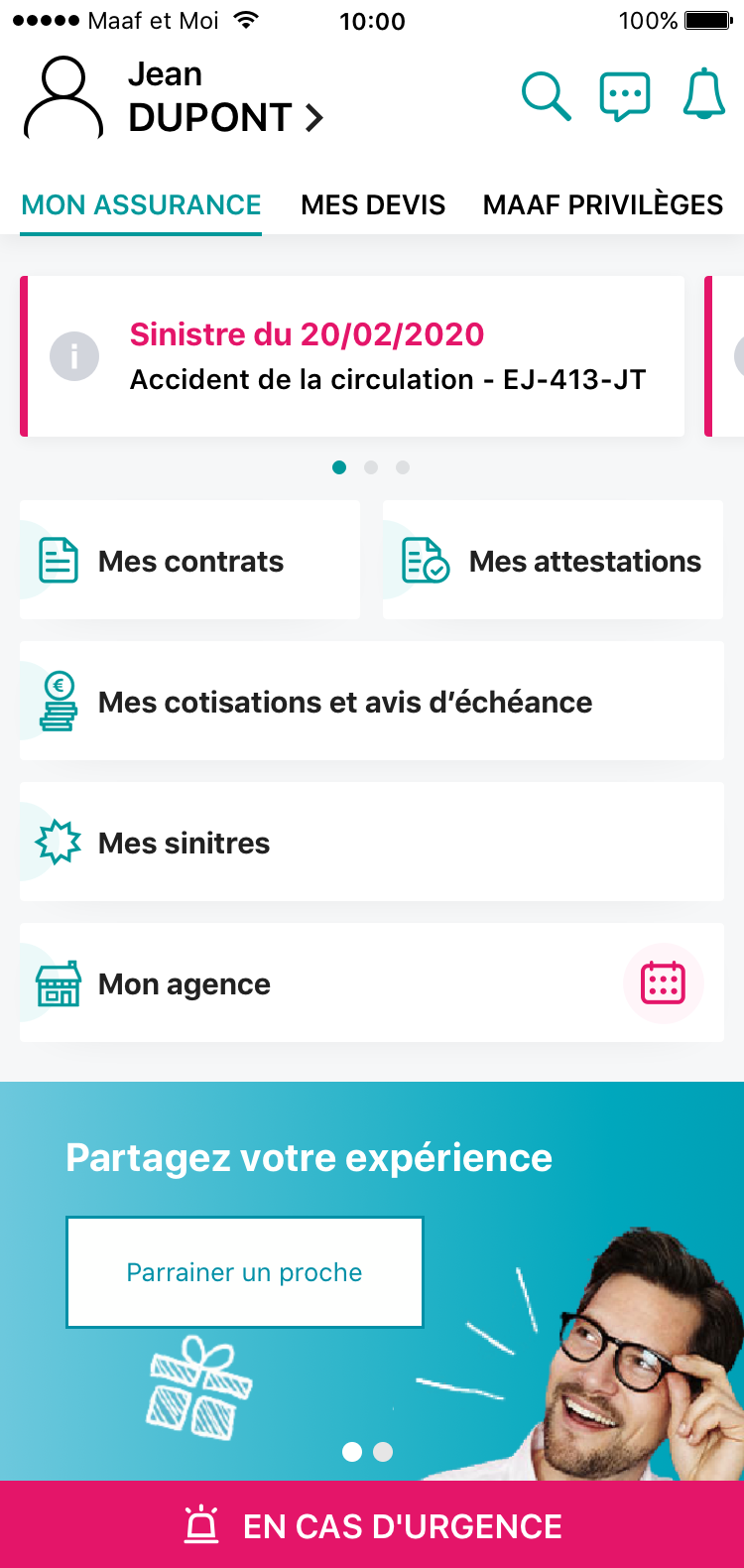Open Mes attestations
The height and width of the screenshot is (1568, 744).
tap(554, 561)
